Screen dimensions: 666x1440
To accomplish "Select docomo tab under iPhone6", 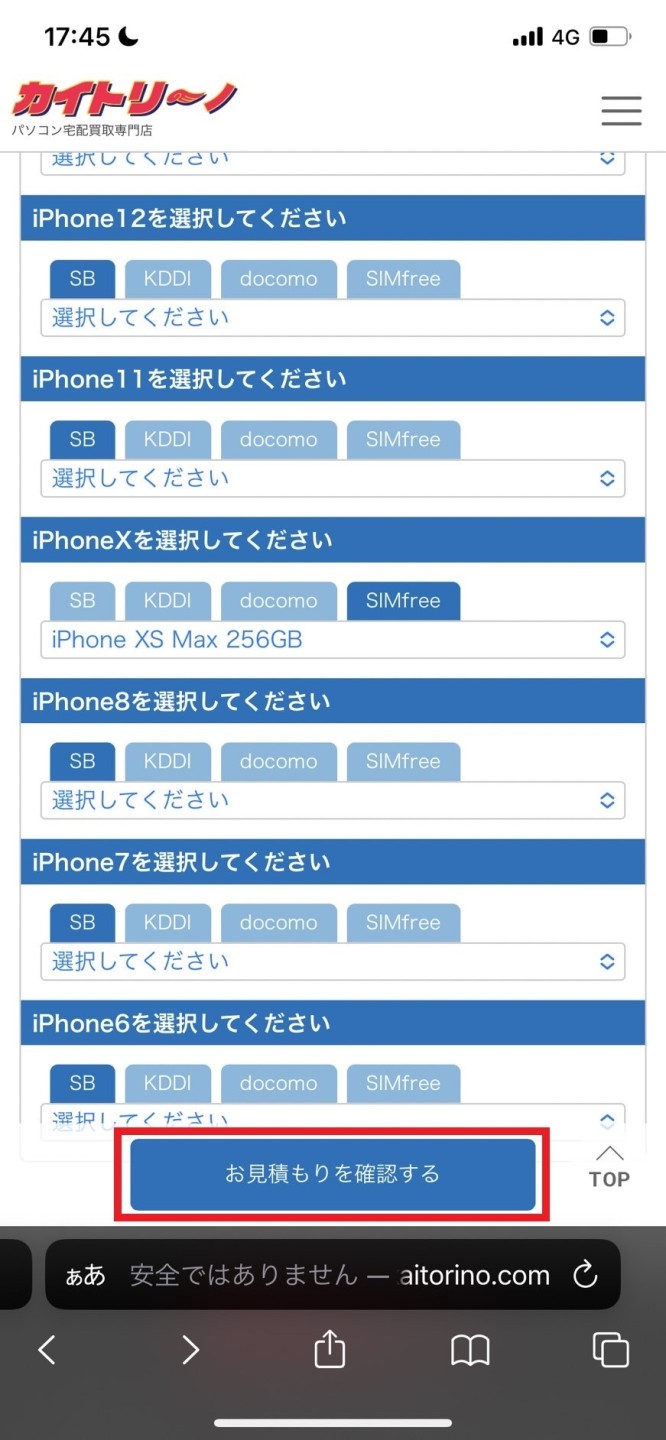I will (278, 1084).
